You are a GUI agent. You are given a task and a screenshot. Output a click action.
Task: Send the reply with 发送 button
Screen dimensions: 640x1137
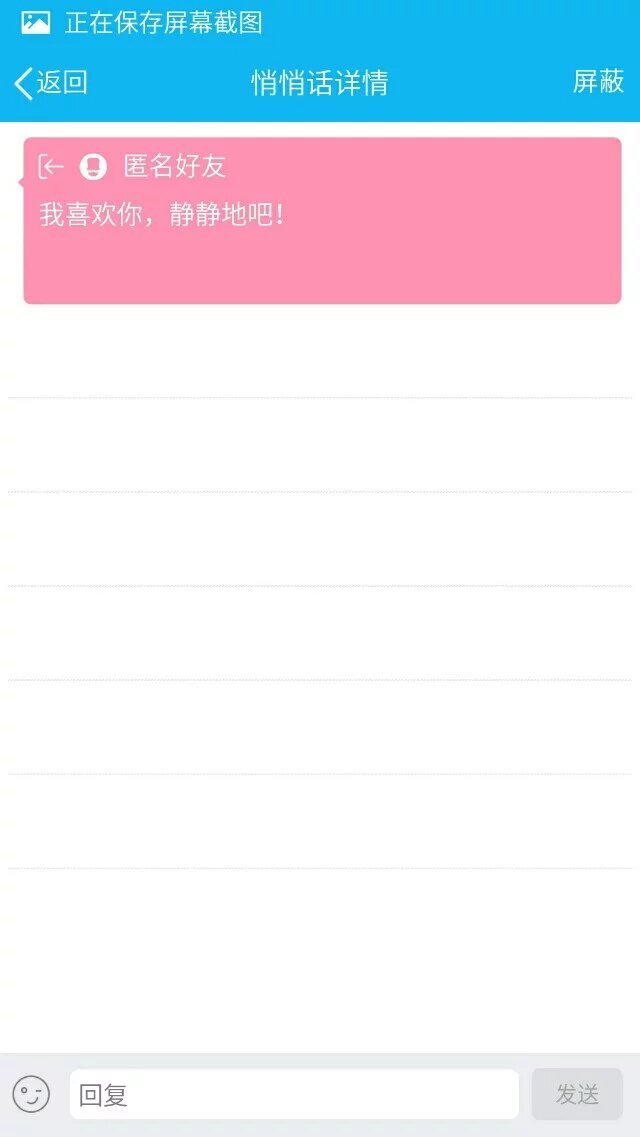(577, 1094)
